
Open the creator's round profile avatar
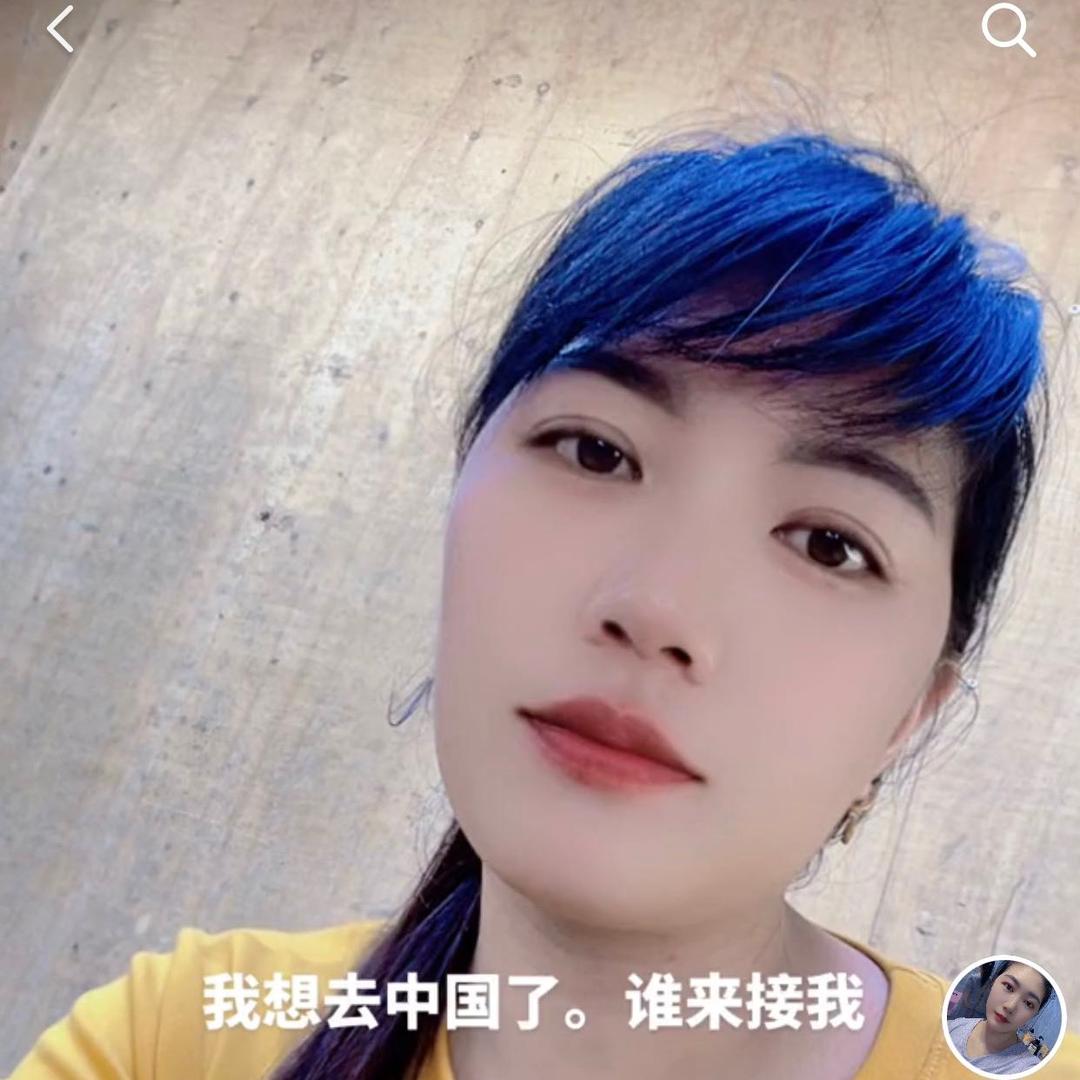click(x=1004, y=1016)
